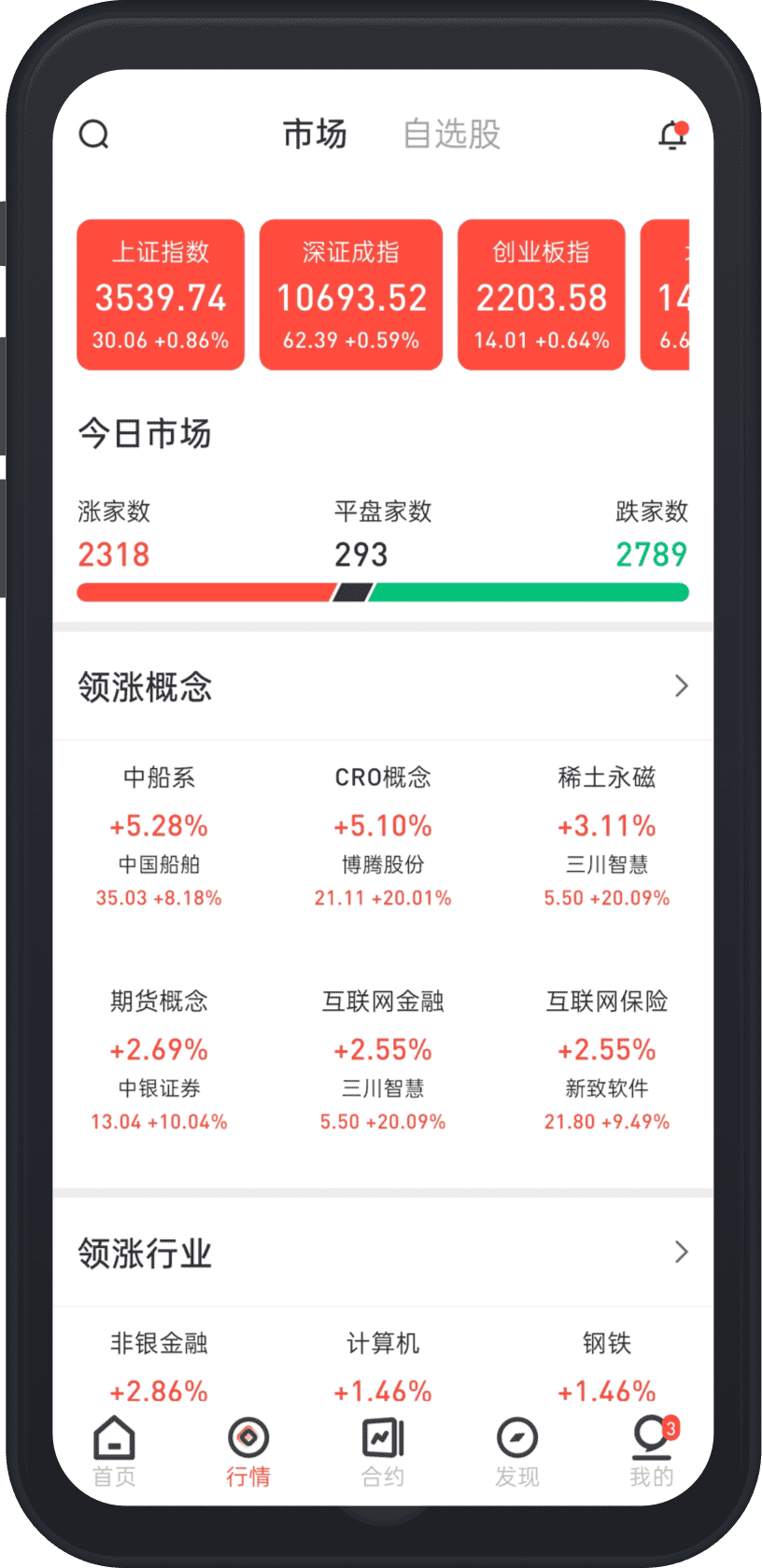Select the 行情 tab
762x1568 pixels.
(x=248, y=1451)
